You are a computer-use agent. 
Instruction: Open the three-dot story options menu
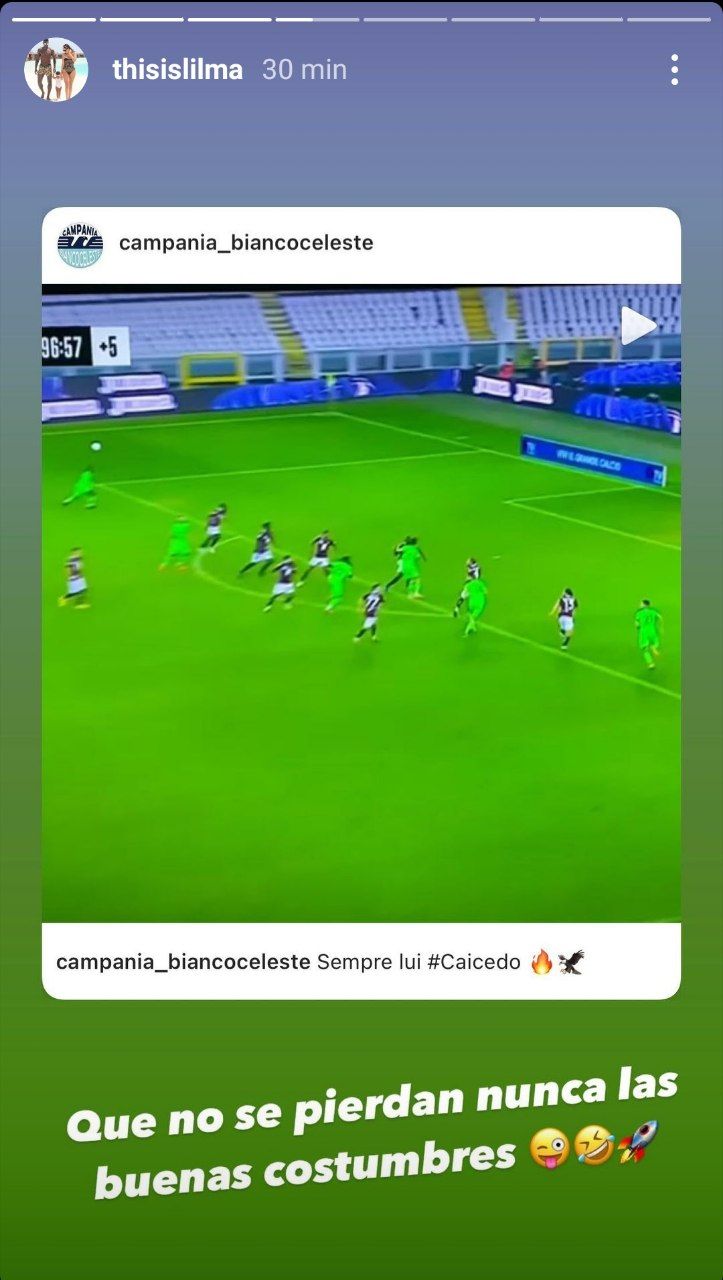point(675,70)
